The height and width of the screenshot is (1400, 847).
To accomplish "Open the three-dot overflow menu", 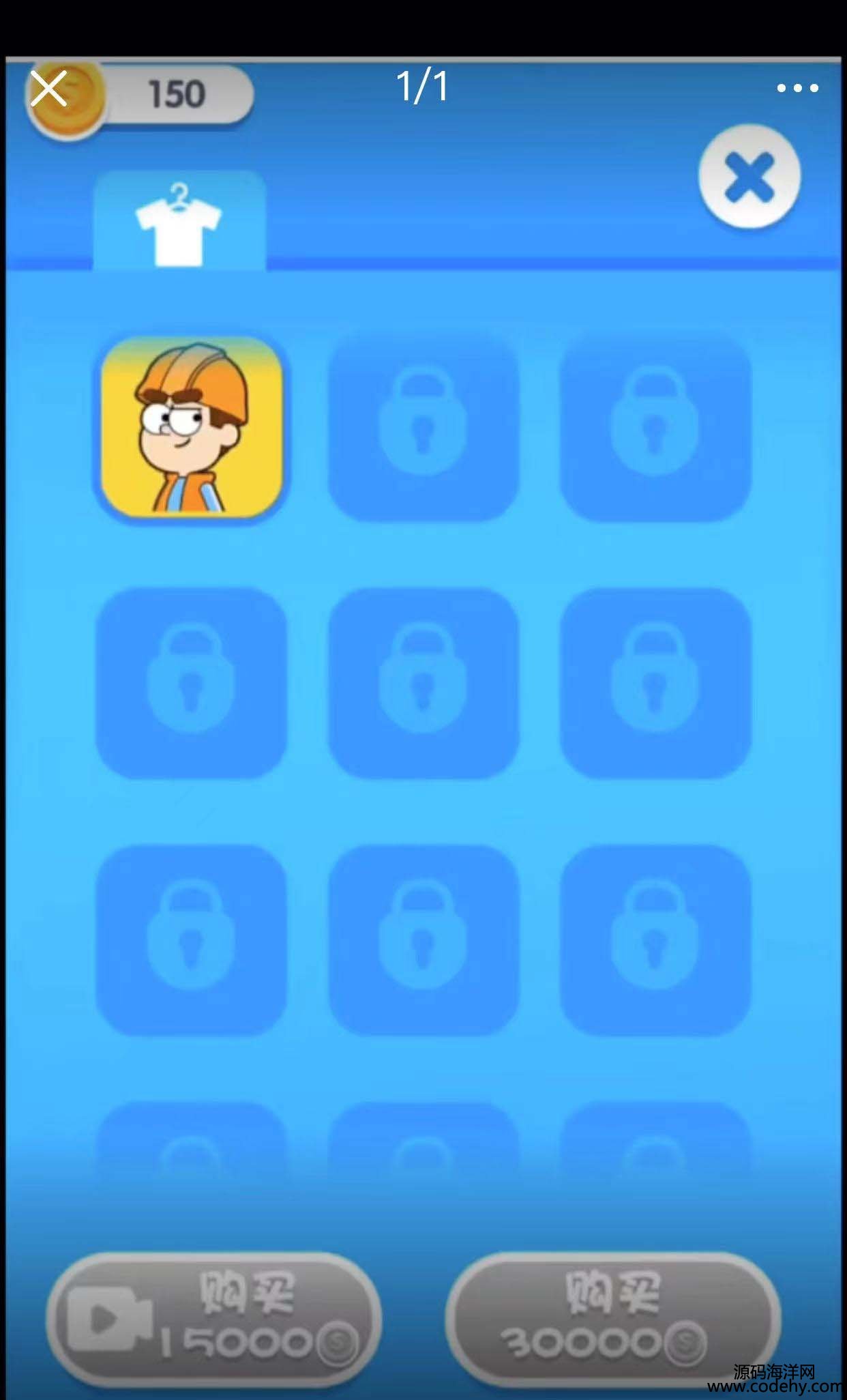I will [x=797, y=88].
